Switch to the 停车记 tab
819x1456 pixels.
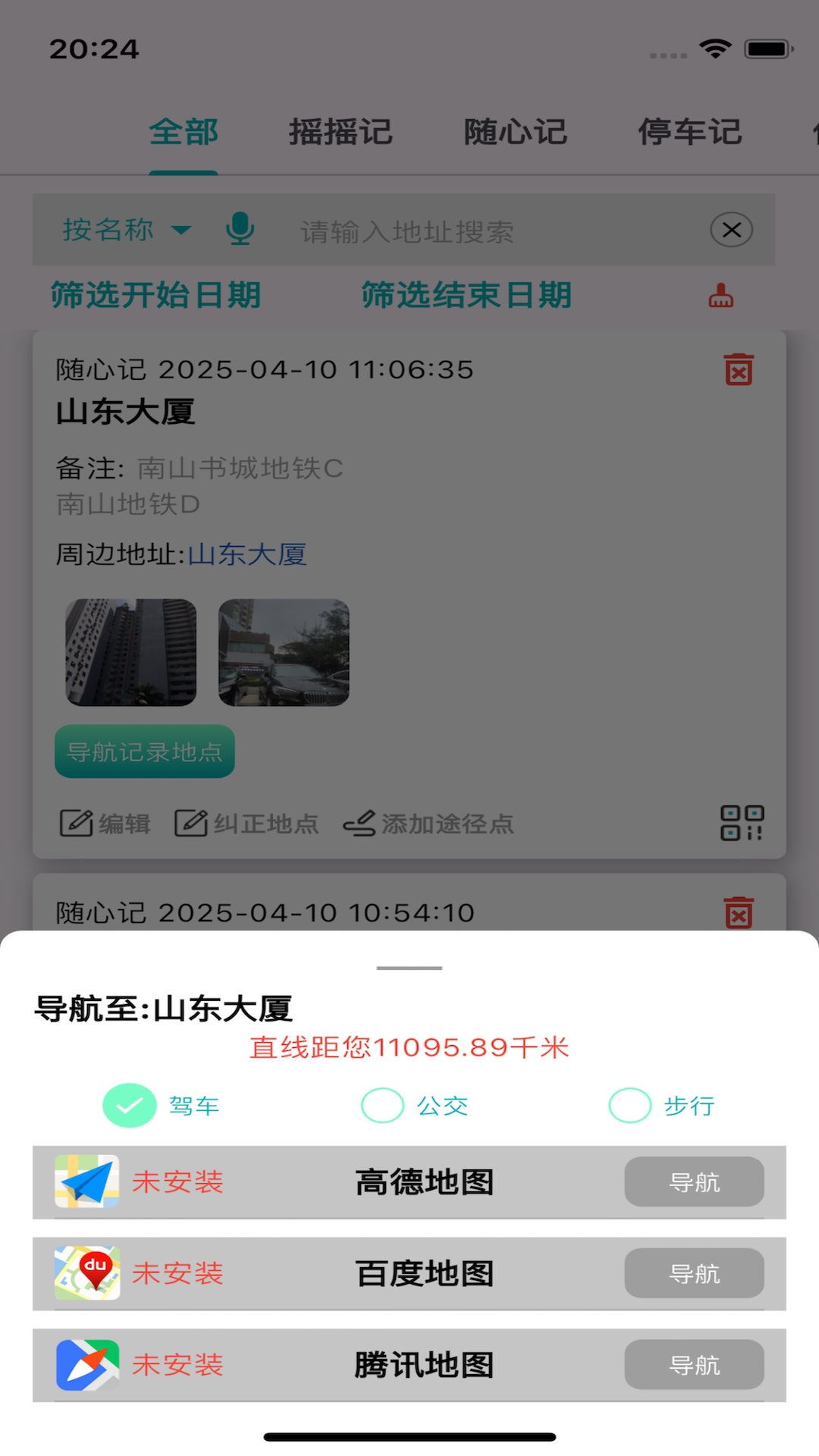click(691, 130)
